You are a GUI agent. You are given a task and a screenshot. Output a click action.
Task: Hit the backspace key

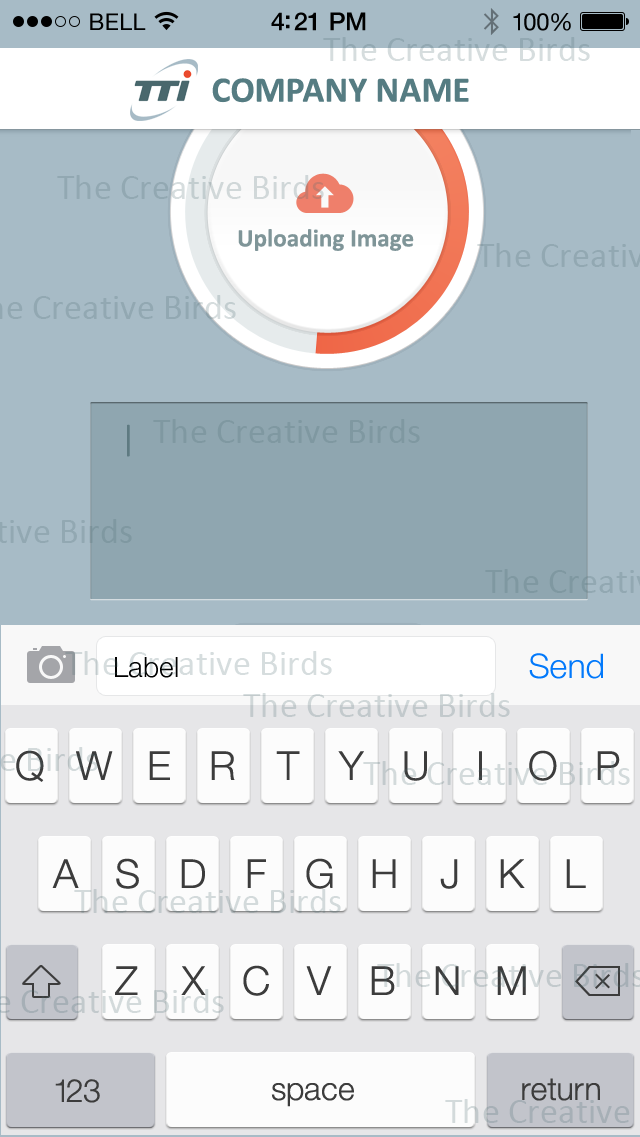click(x=598, y=982)
